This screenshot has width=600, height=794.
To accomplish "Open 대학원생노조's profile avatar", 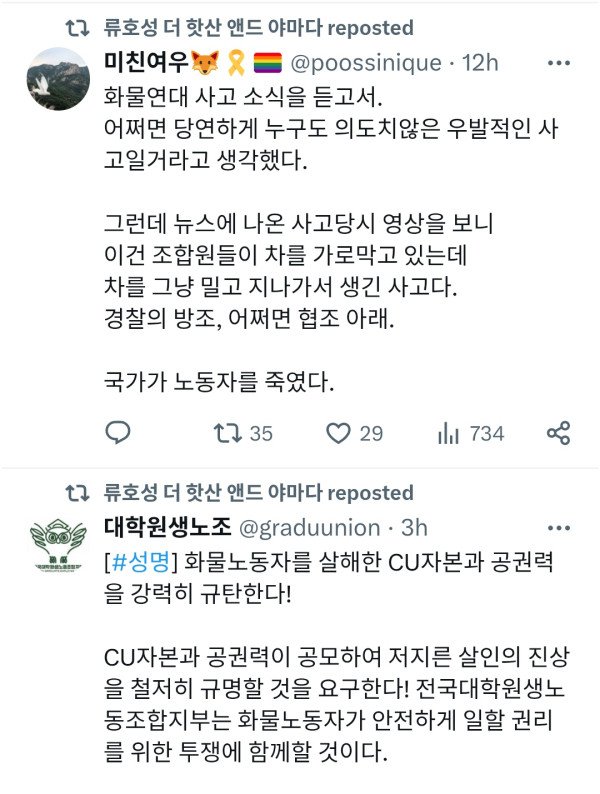I will coord(57,545).
